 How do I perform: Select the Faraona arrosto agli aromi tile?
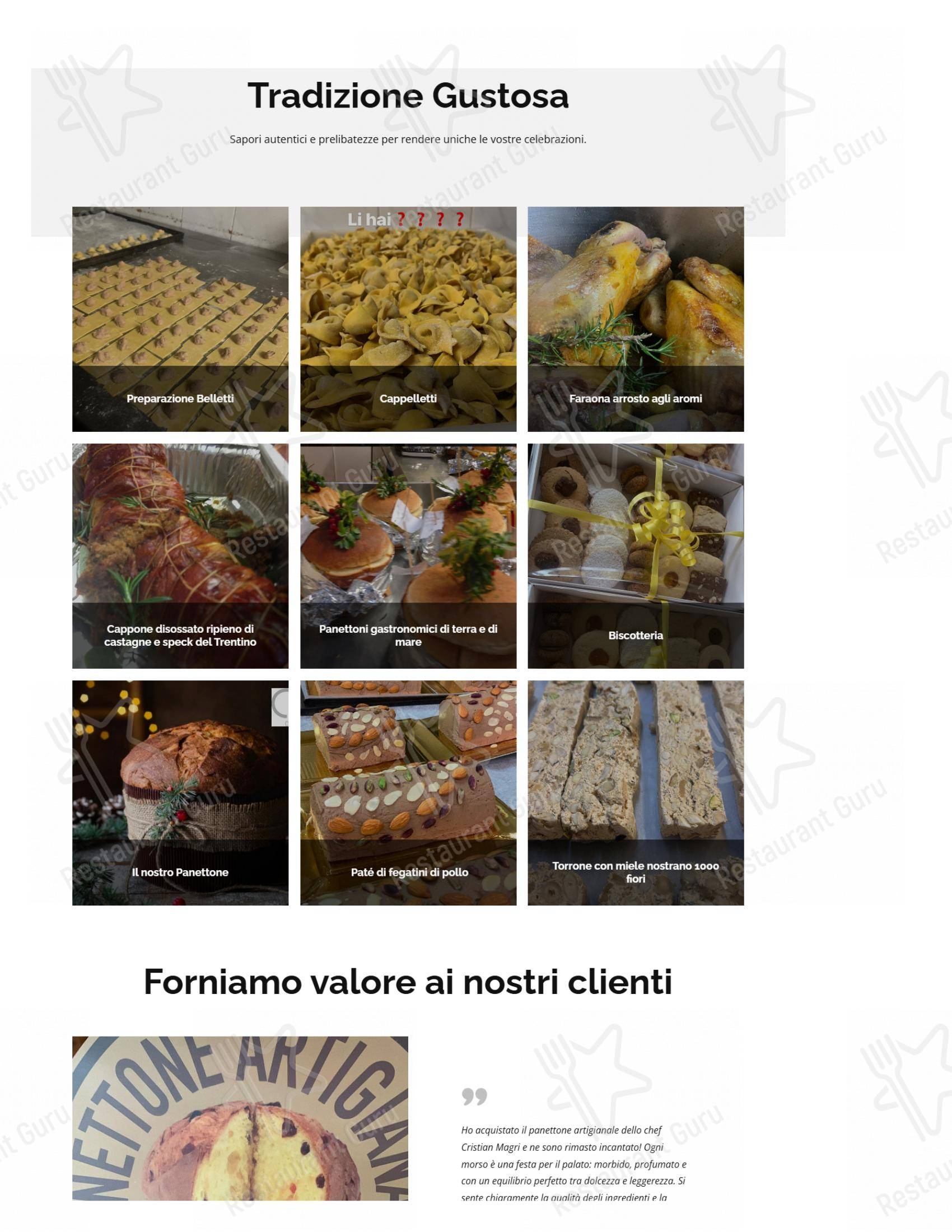[x=636, y=319]
